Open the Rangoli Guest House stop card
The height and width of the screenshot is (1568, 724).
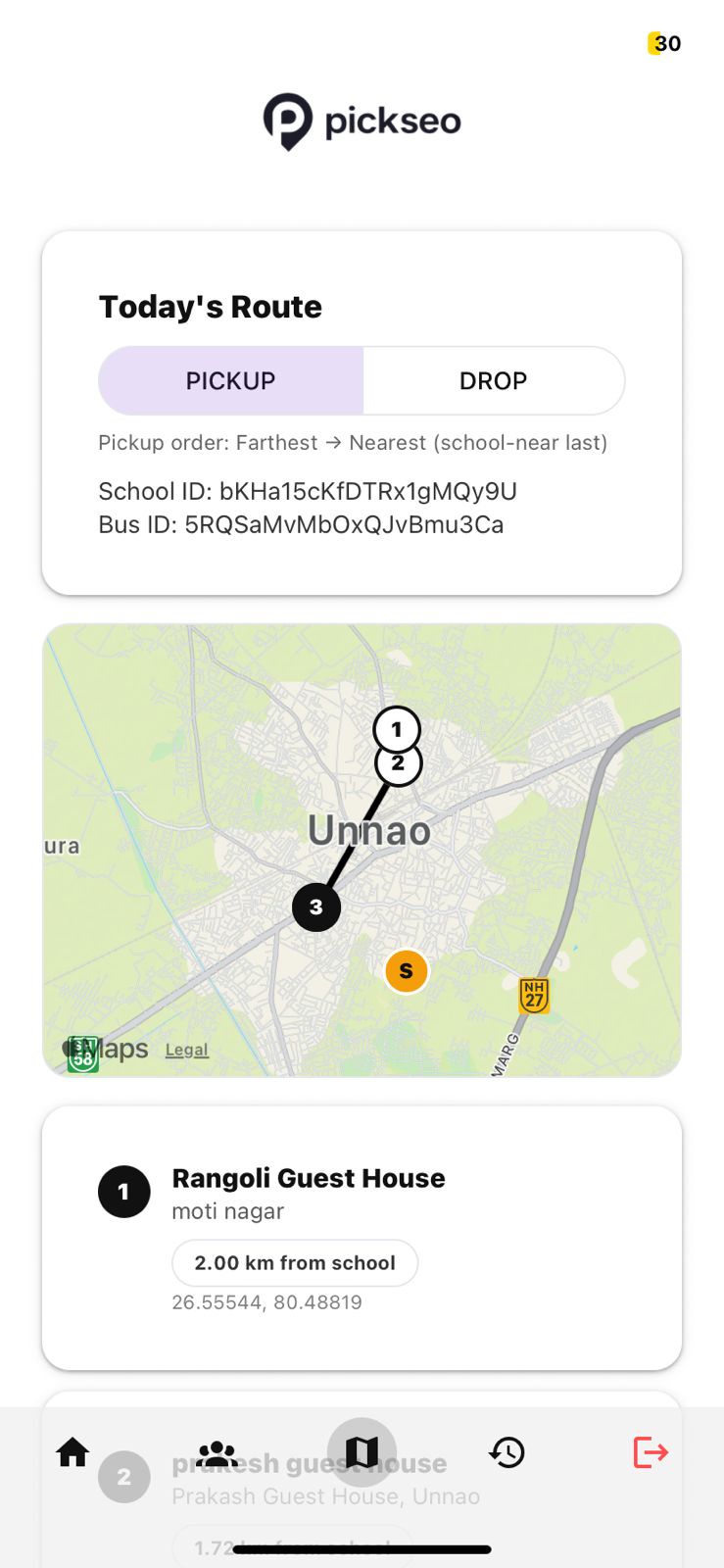pos(362,1237)
